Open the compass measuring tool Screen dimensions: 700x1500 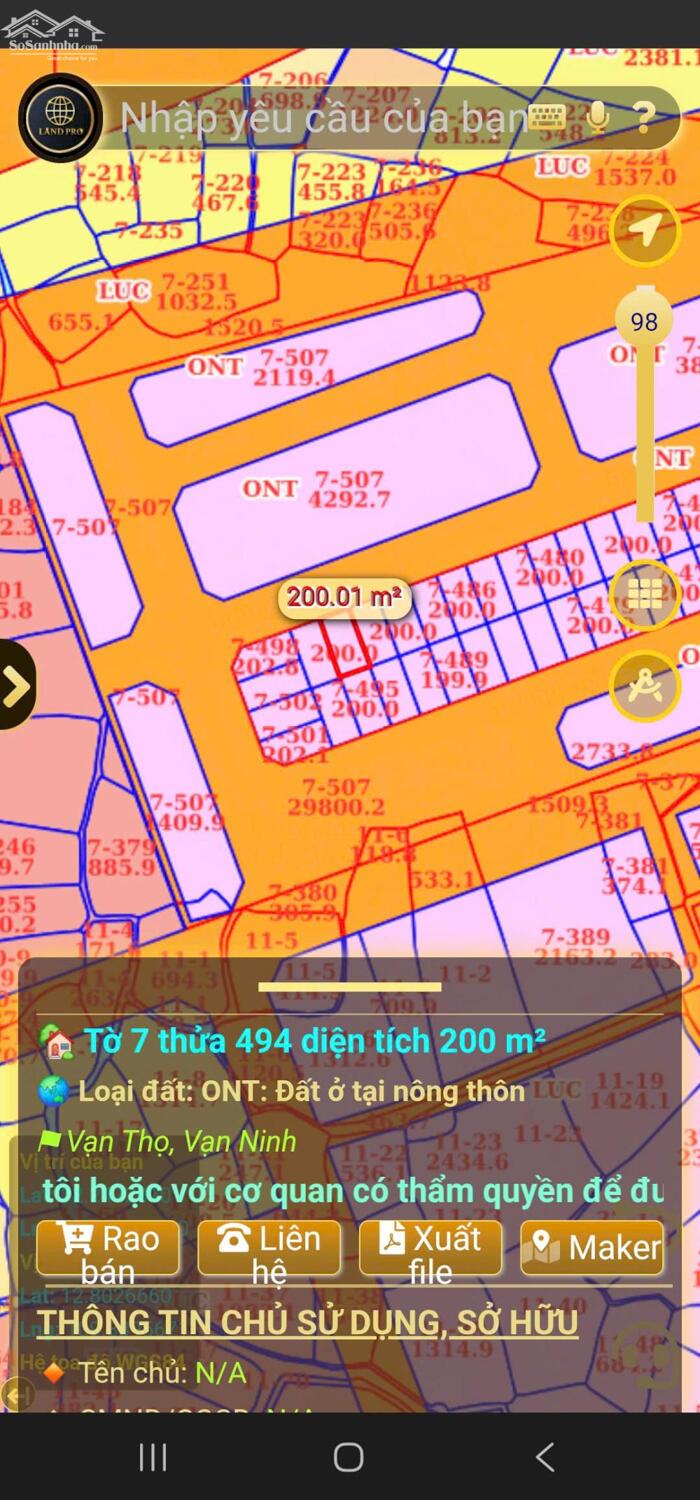point(645,686)
